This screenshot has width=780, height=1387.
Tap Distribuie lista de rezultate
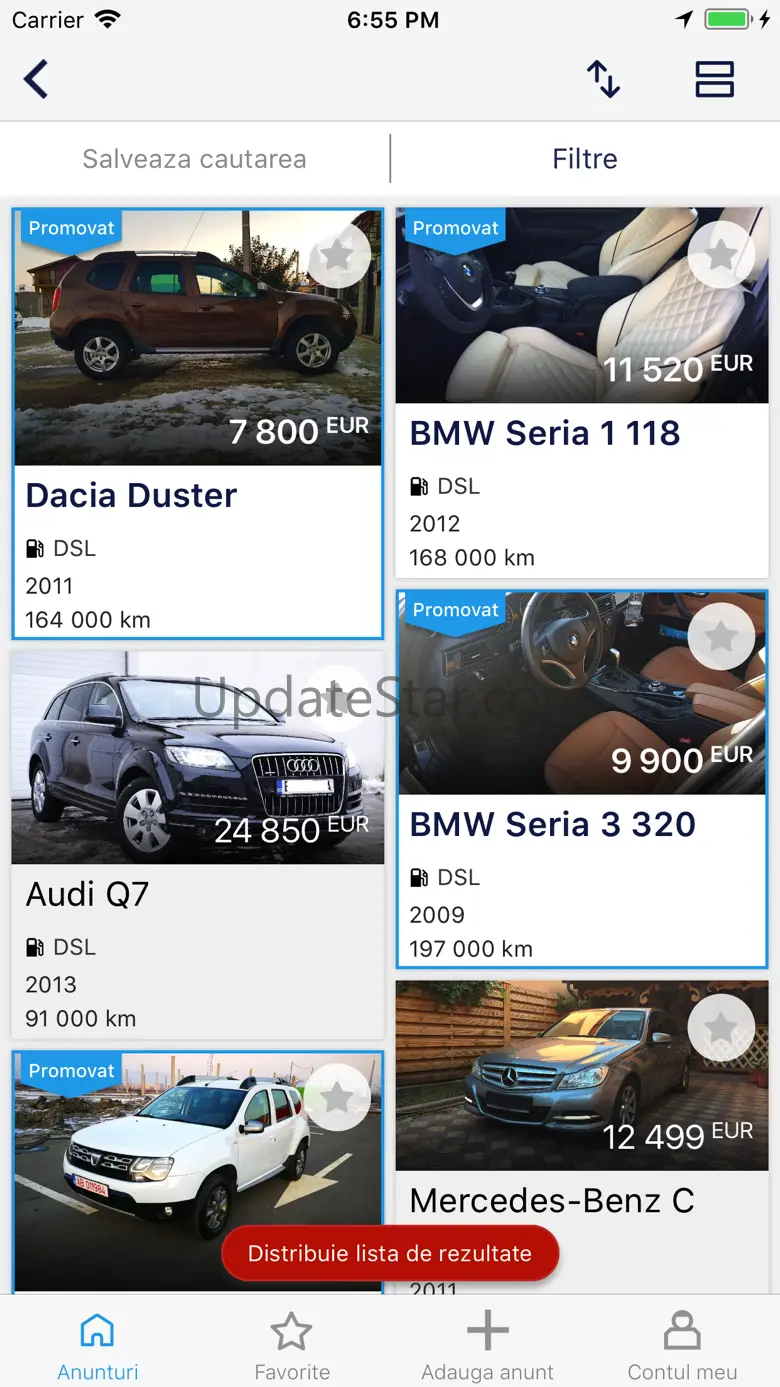390,1254
